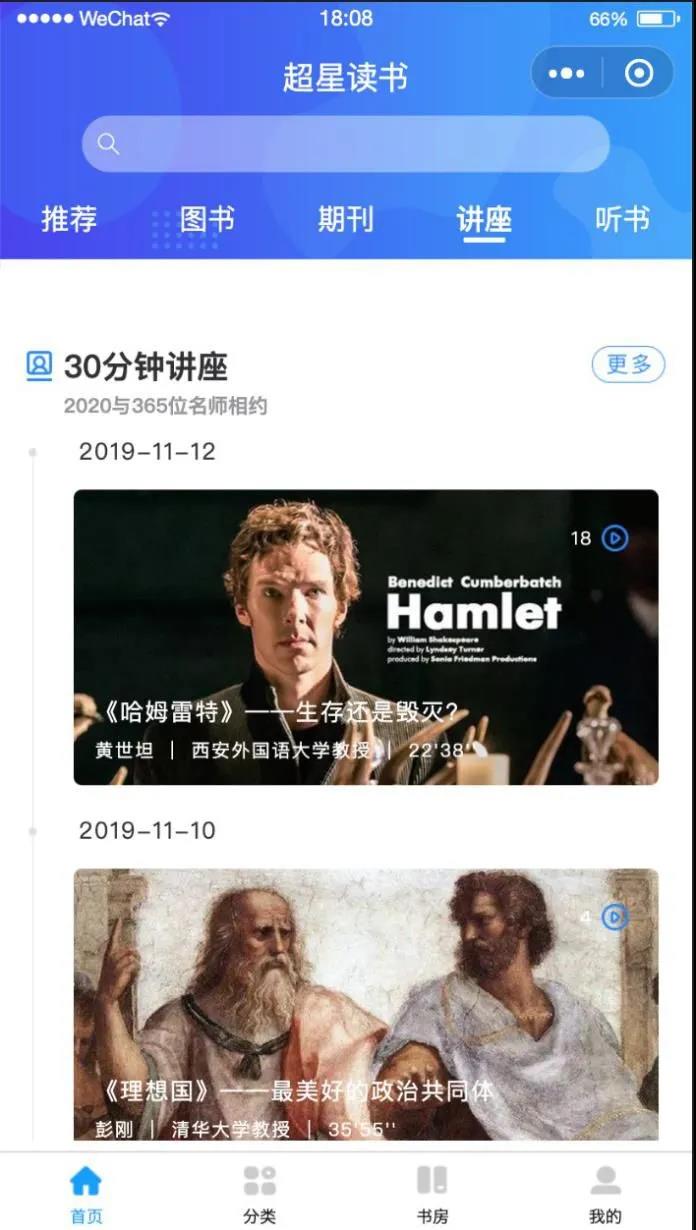Play the Hamlet lecture via play icon
This screenshot has height=1230, width=696.
point(614,538)
